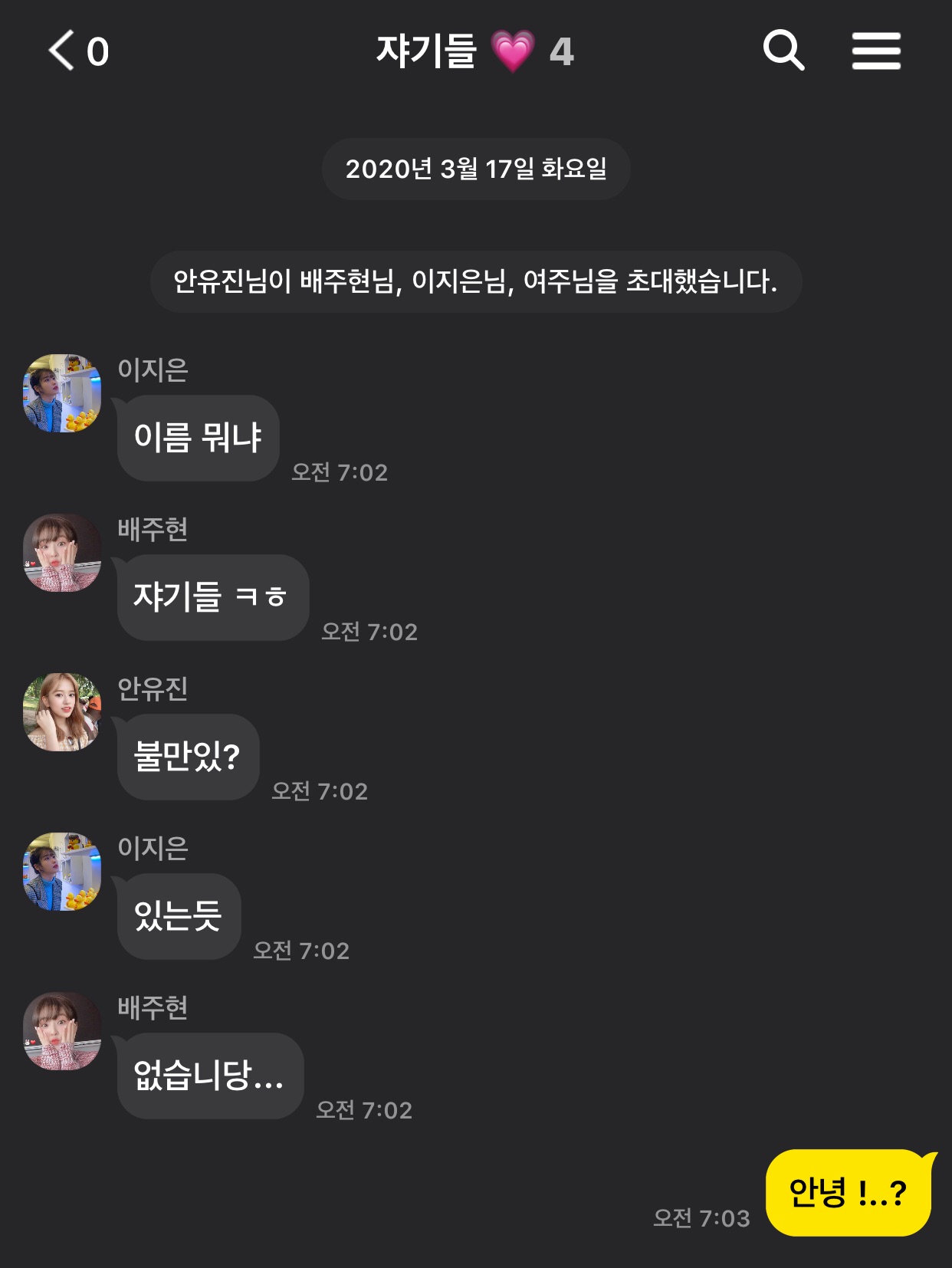Screen dimensions: 952x1268
Task: Open 이지은's profile picture beside '이름 뭐냐'
Action: tap(62, 393)
